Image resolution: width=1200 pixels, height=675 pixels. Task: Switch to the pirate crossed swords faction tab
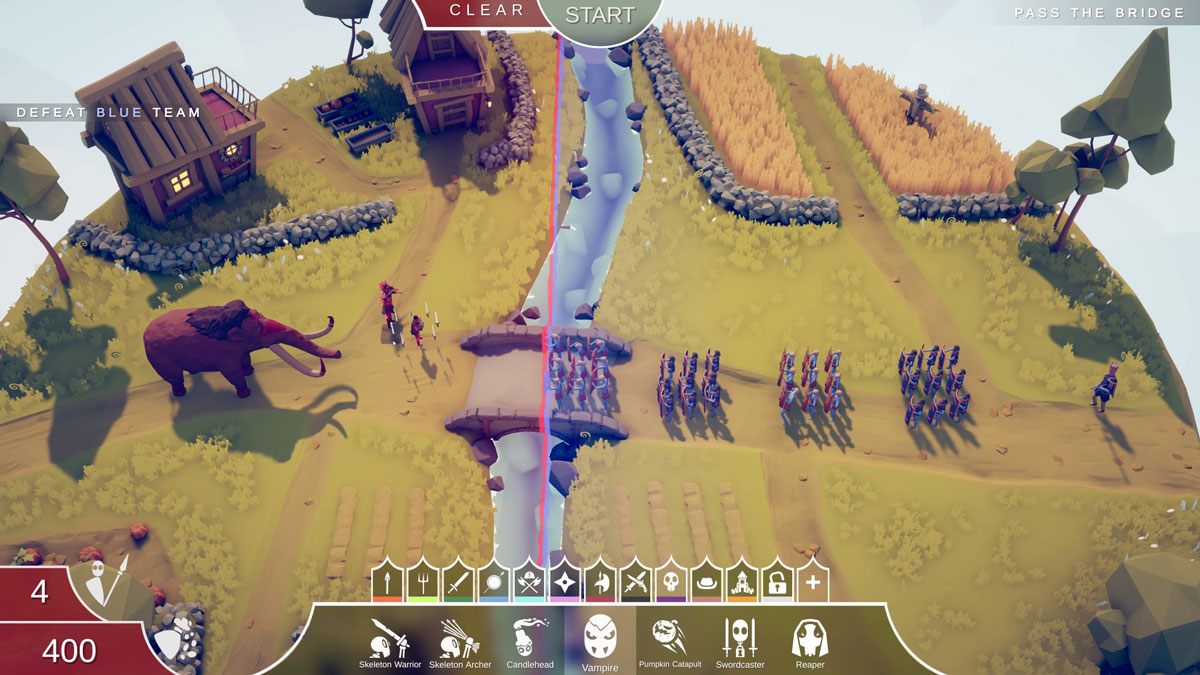tap(635, 581)
